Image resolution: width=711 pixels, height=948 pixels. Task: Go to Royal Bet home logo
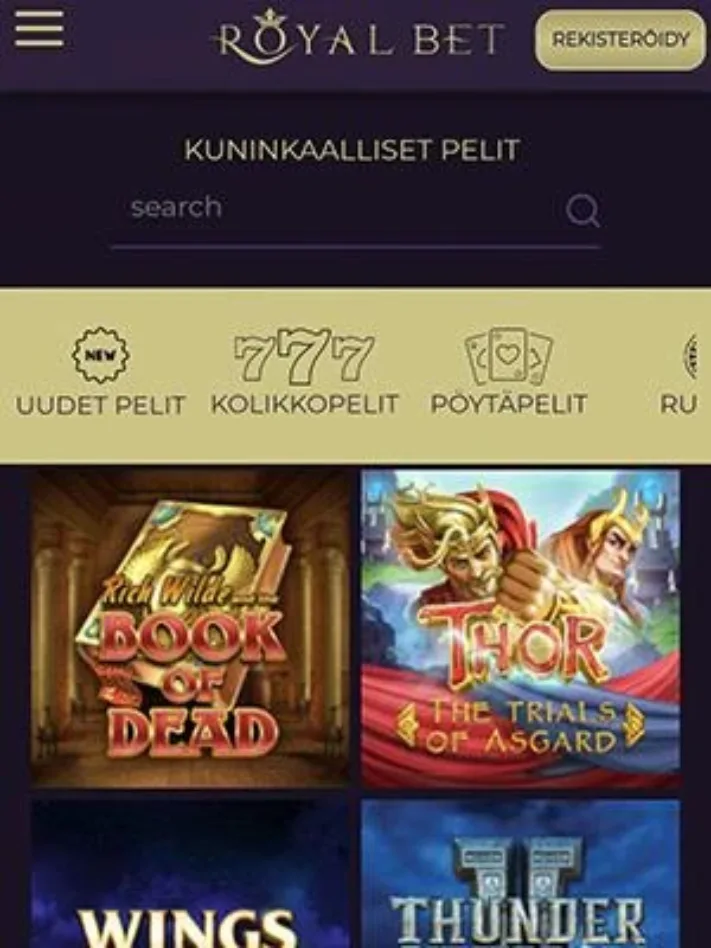click(x=358, y=38)
